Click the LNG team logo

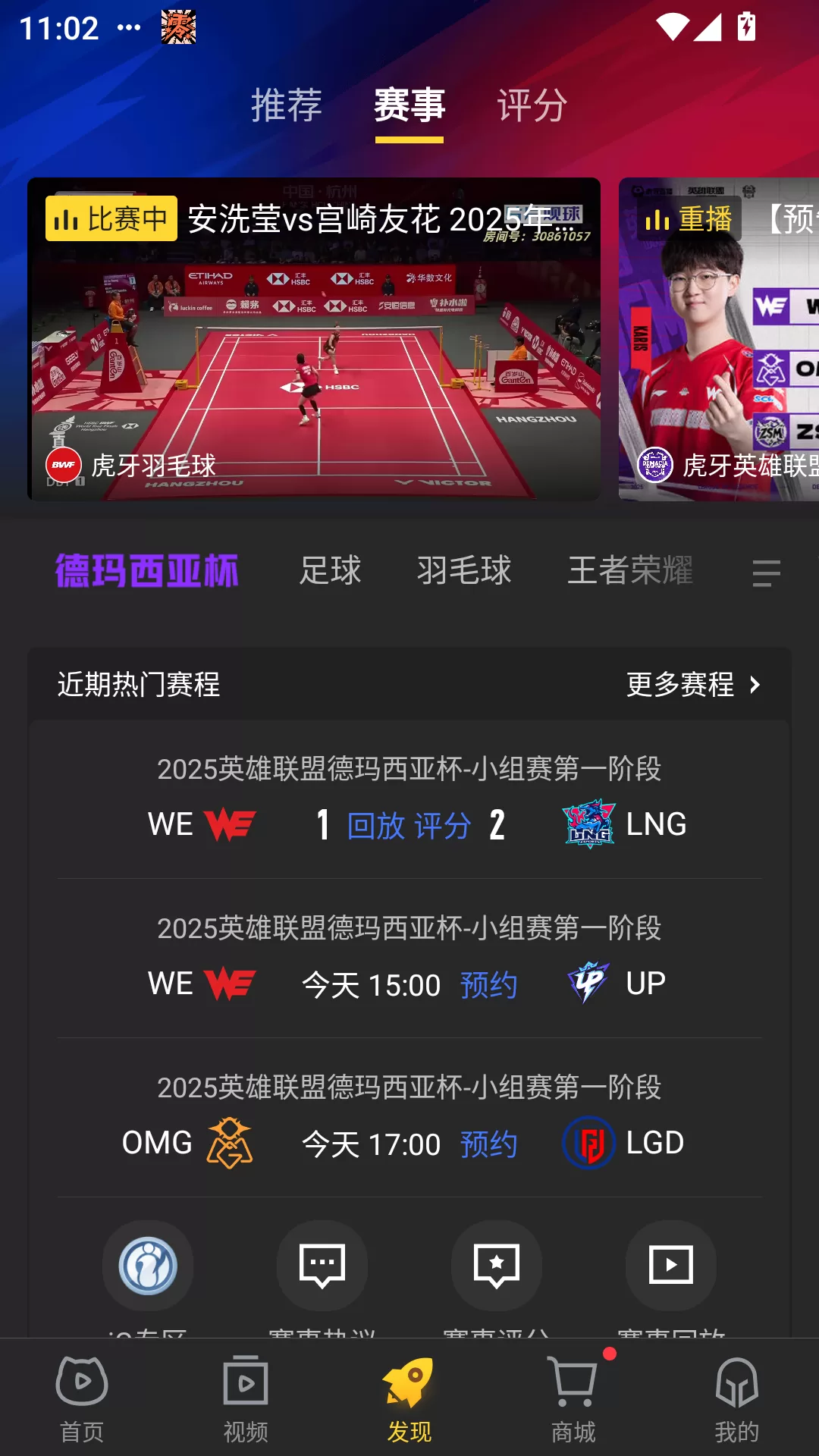coord(588,824)
